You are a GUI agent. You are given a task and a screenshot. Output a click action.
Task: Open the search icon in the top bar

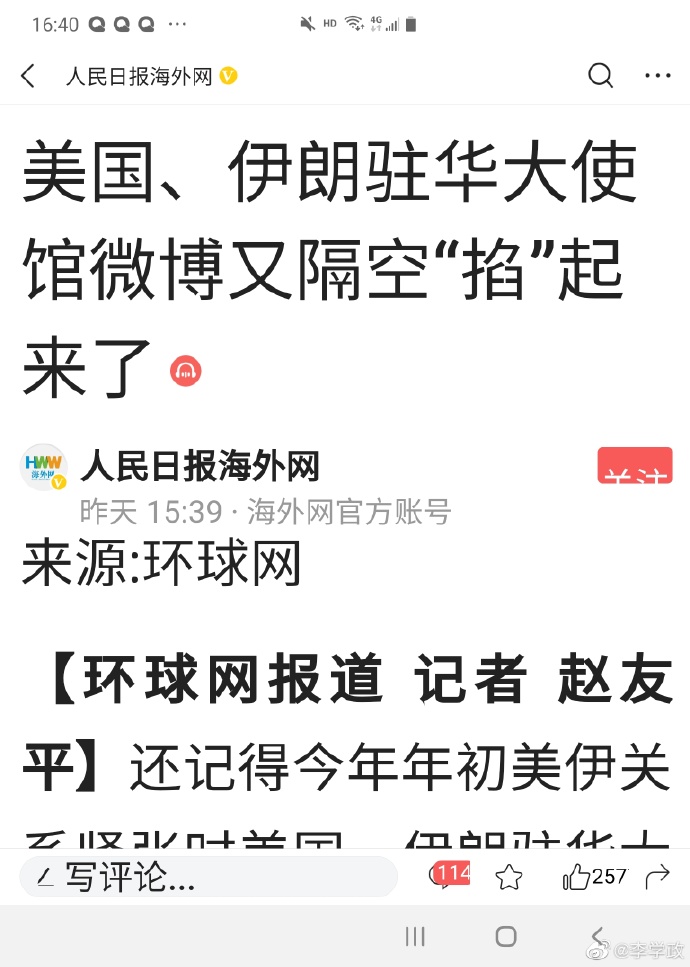(x=600, y=76)
